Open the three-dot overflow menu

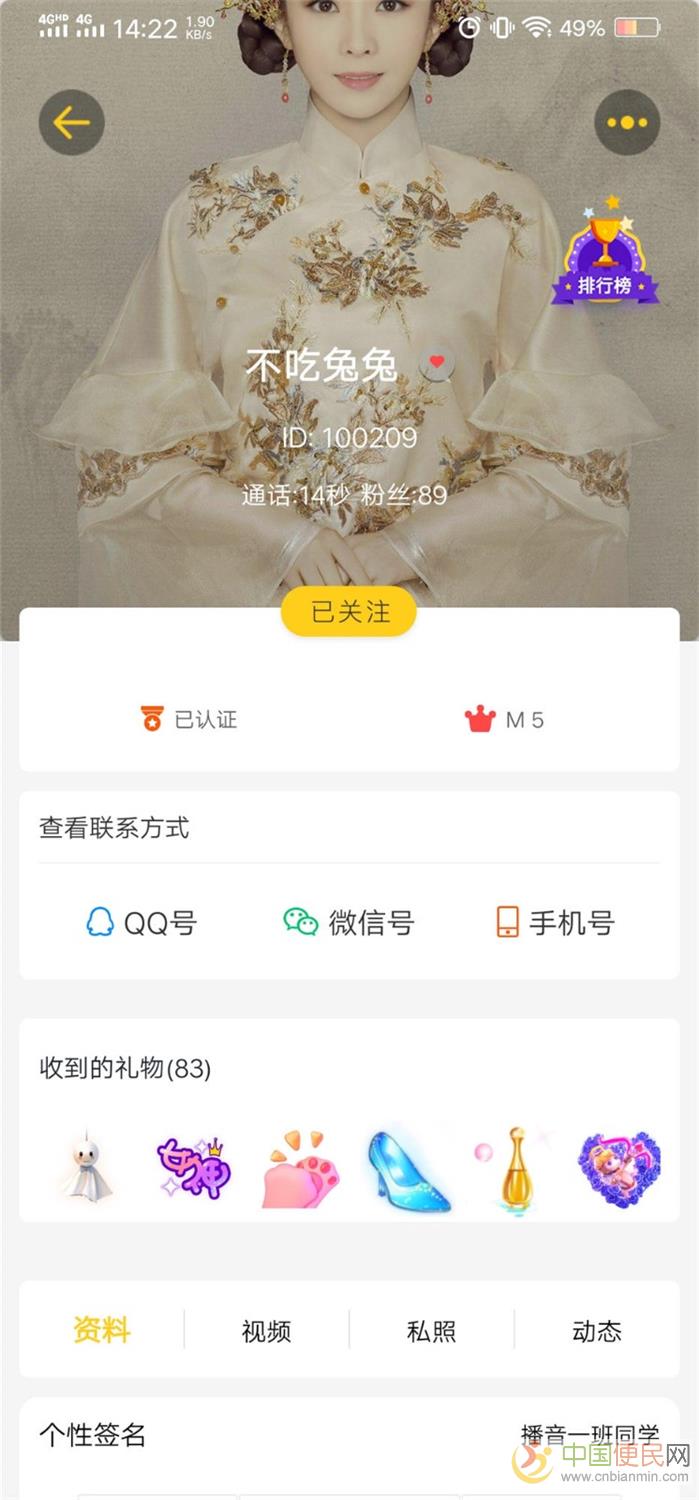(627, 123)
